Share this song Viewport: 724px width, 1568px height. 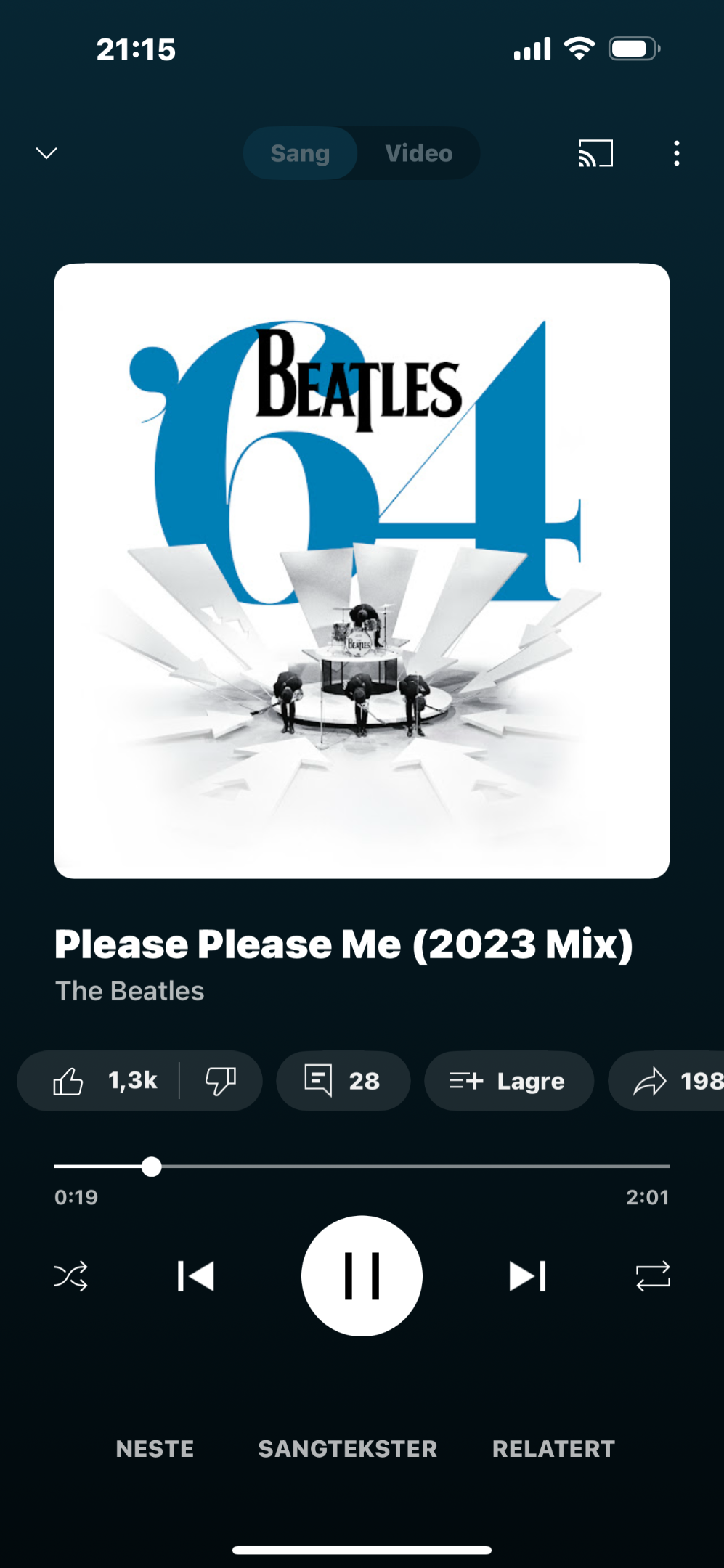[x=667, y=1081]
